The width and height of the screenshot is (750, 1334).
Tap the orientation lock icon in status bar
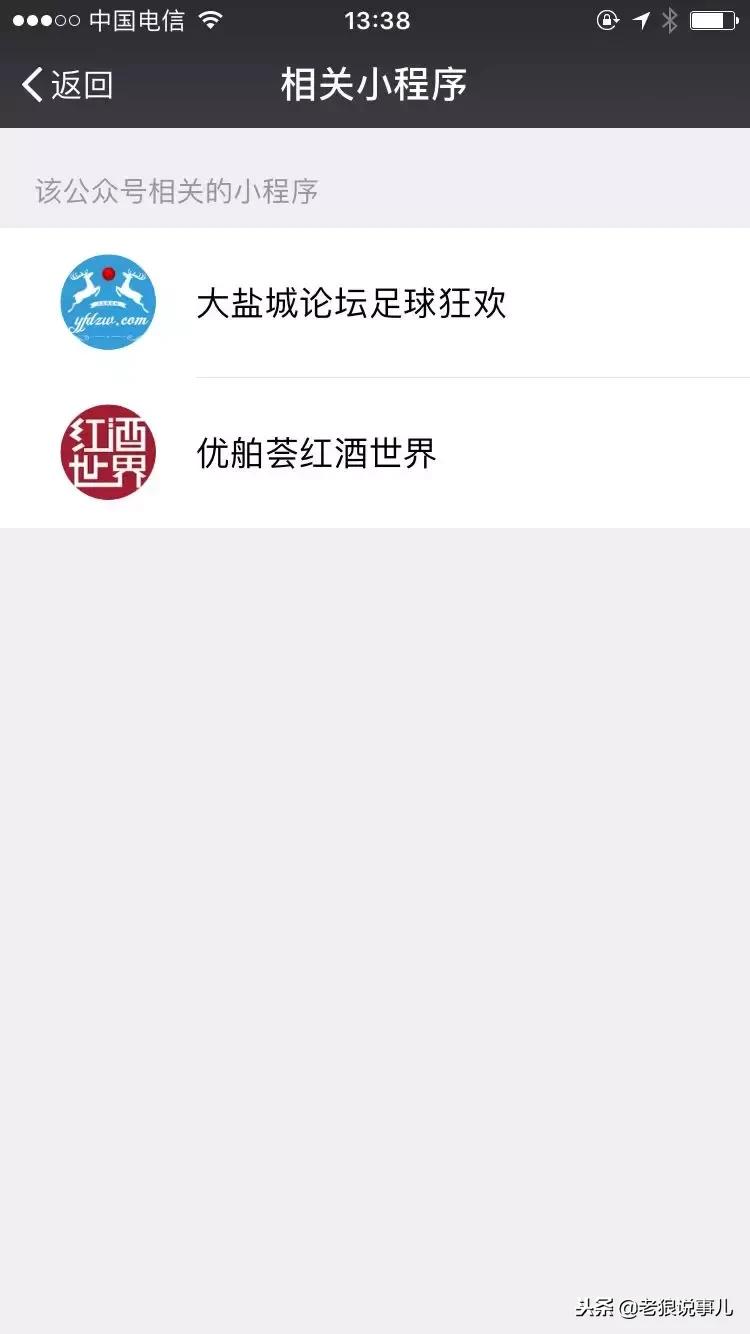[608, 19]
